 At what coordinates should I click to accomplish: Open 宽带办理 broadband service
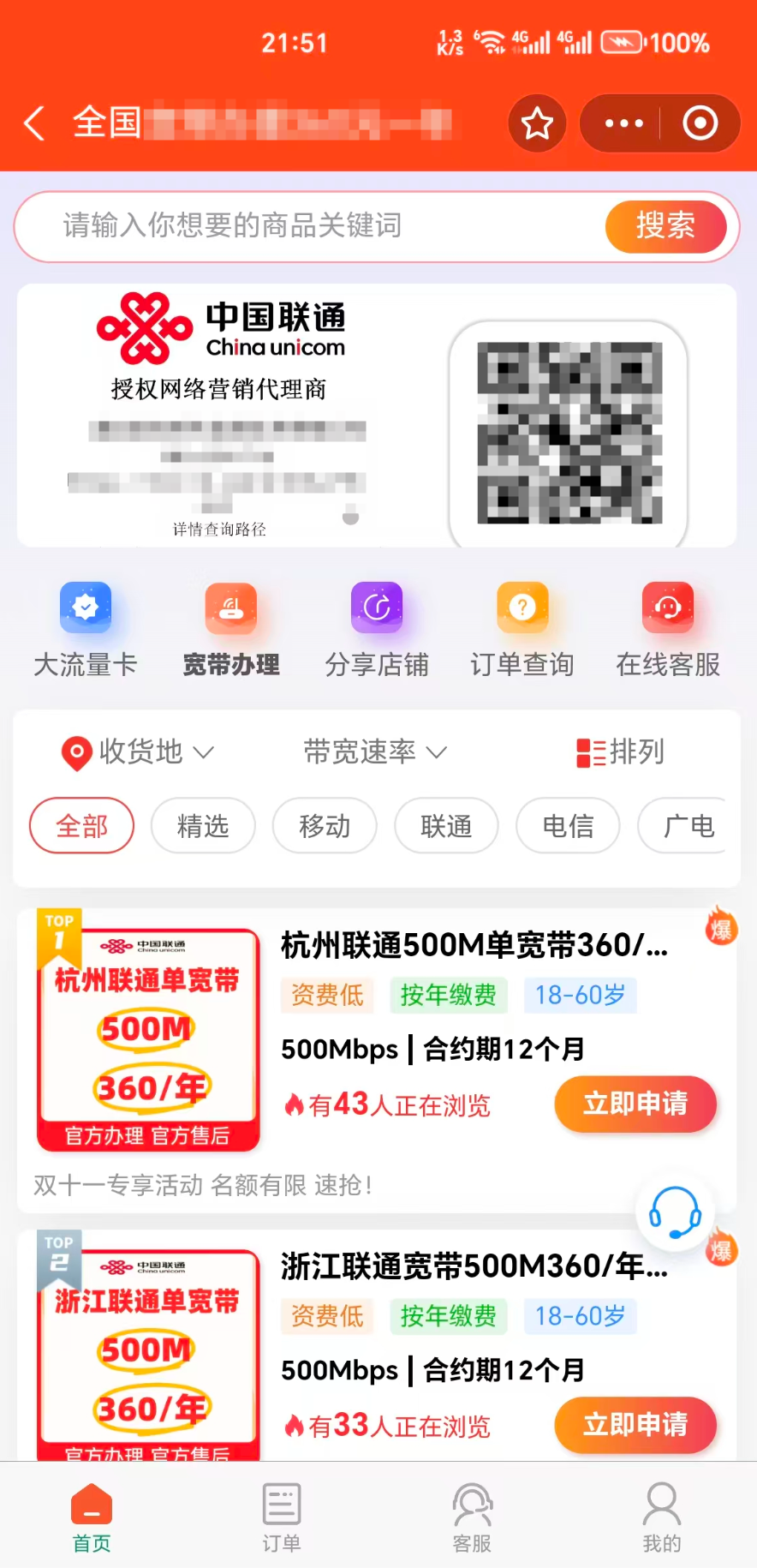[x=231, y=629]
